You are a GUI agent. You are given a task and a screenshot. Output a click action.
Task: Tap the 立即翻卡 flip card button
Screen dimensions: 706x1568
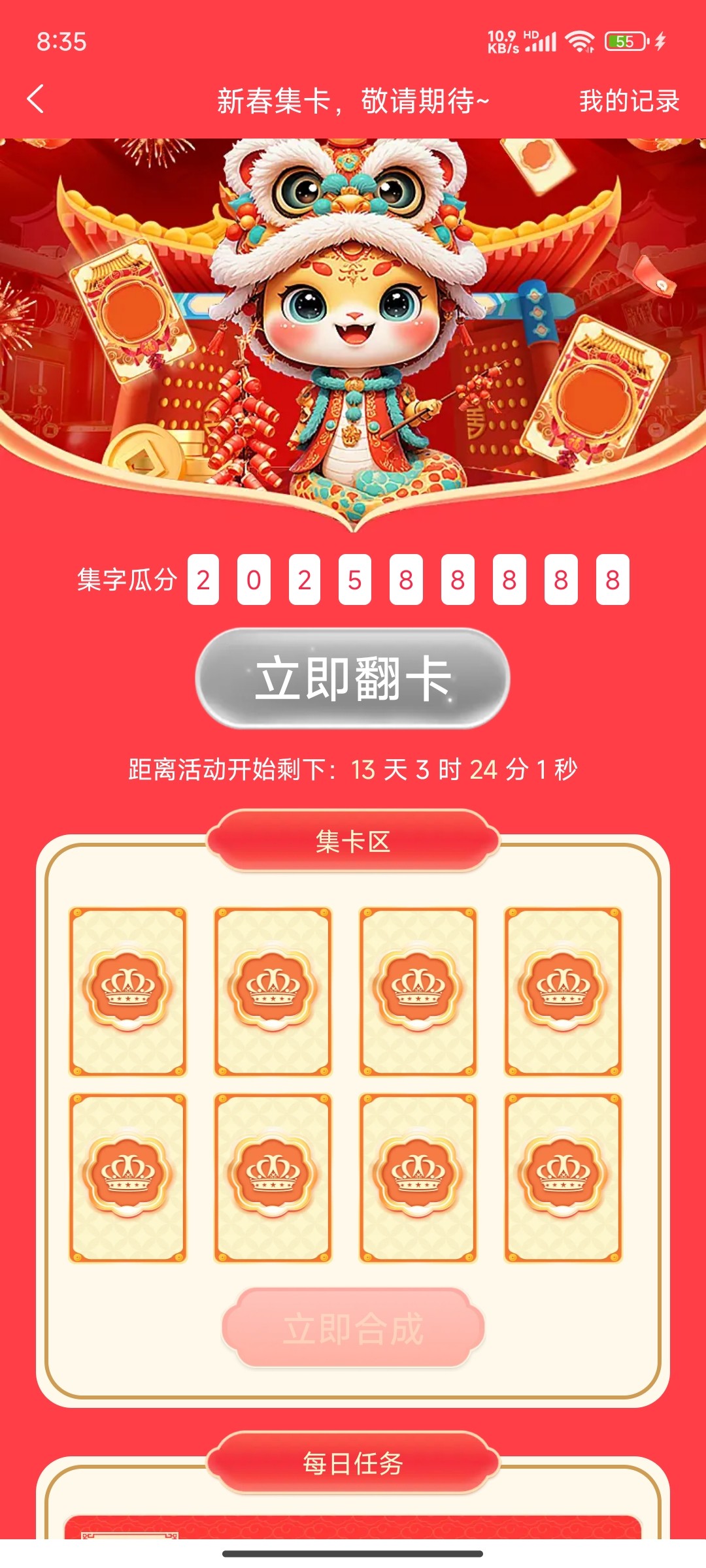[x=353, y=679]
